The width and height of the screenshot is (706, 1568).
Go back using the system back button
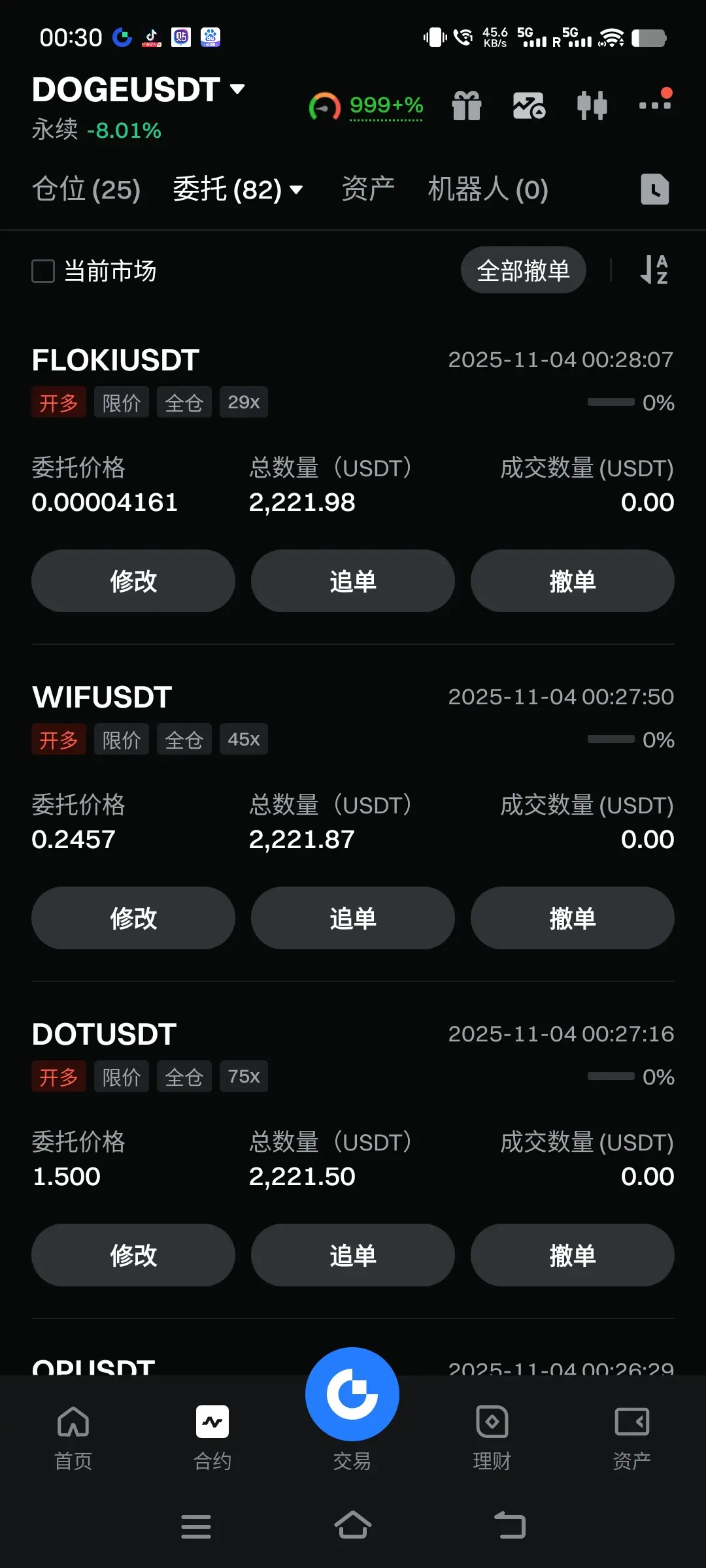(x=510, y=1526)
